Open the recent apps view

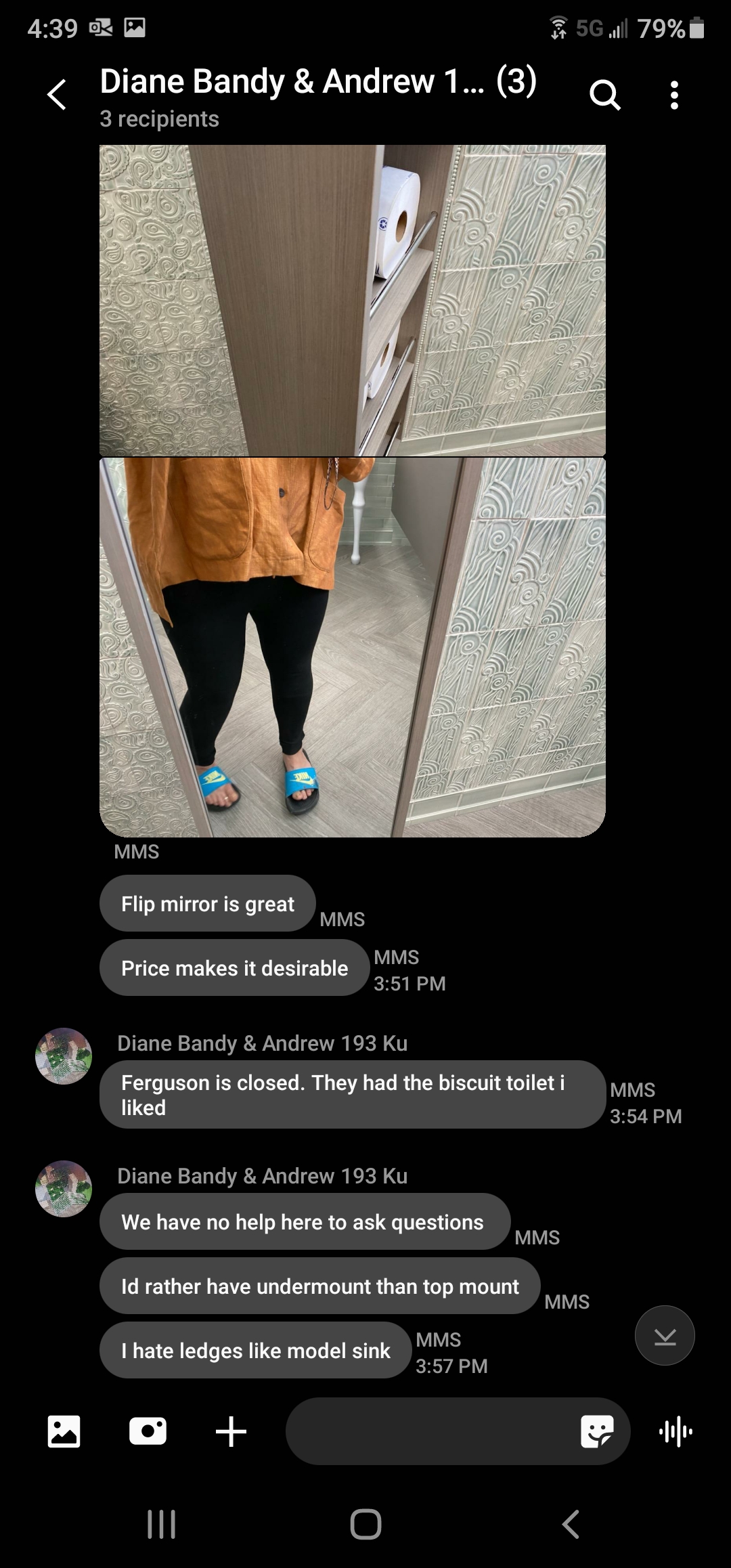[x=161, y=1524]
